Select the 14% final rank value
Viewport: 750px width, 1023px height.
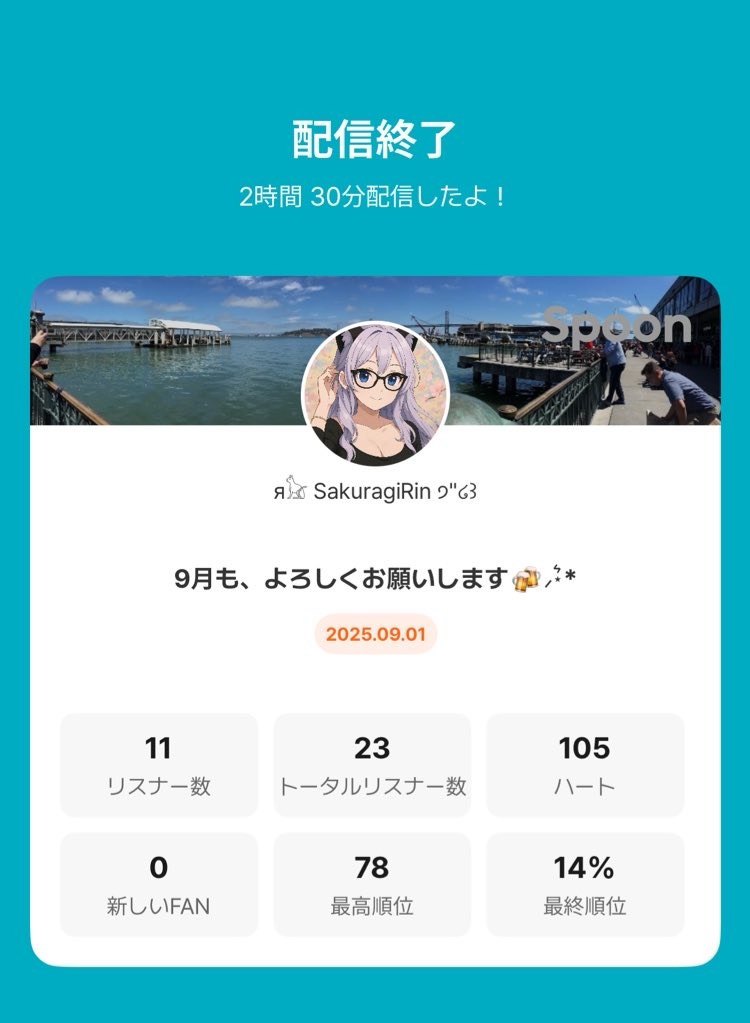[585, 868]
